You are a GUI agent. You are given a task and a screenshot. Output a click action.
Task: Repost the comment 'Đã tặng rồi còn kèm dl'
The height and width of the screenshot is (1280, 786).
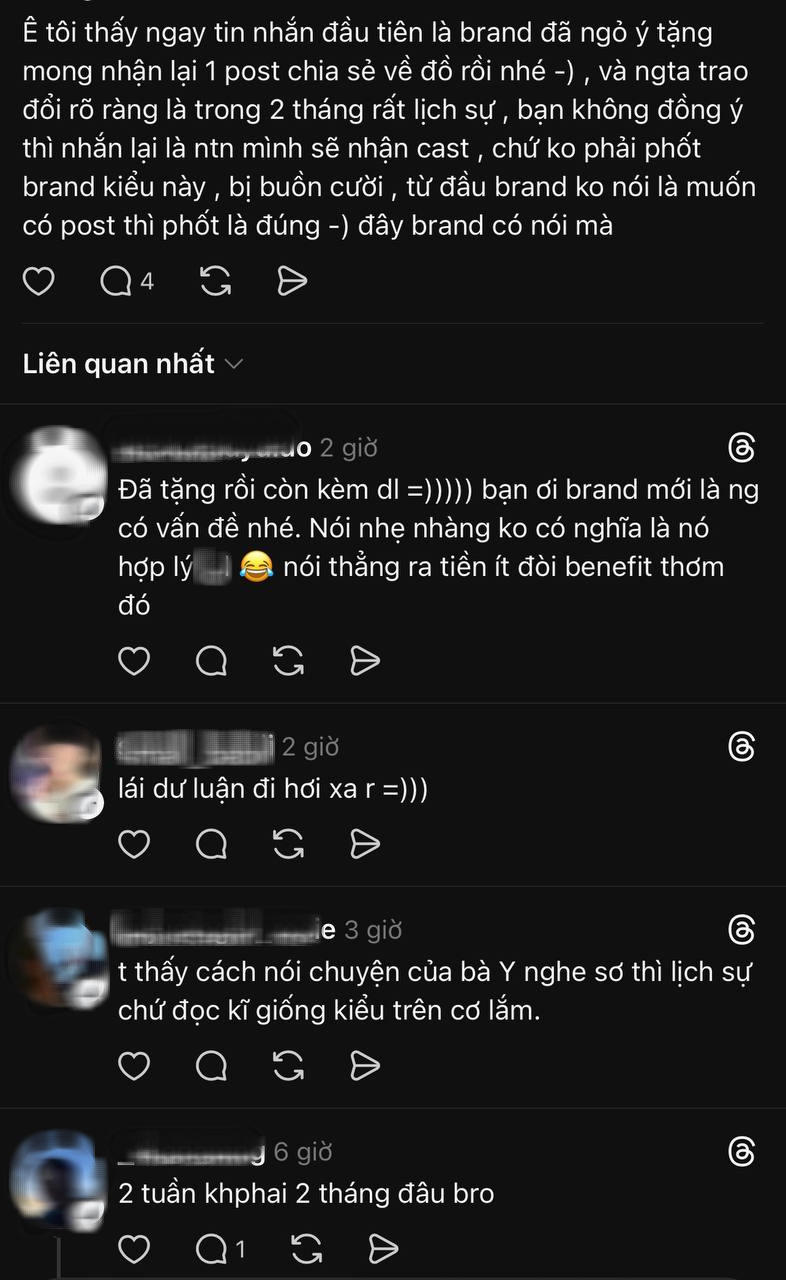(289, 661)
